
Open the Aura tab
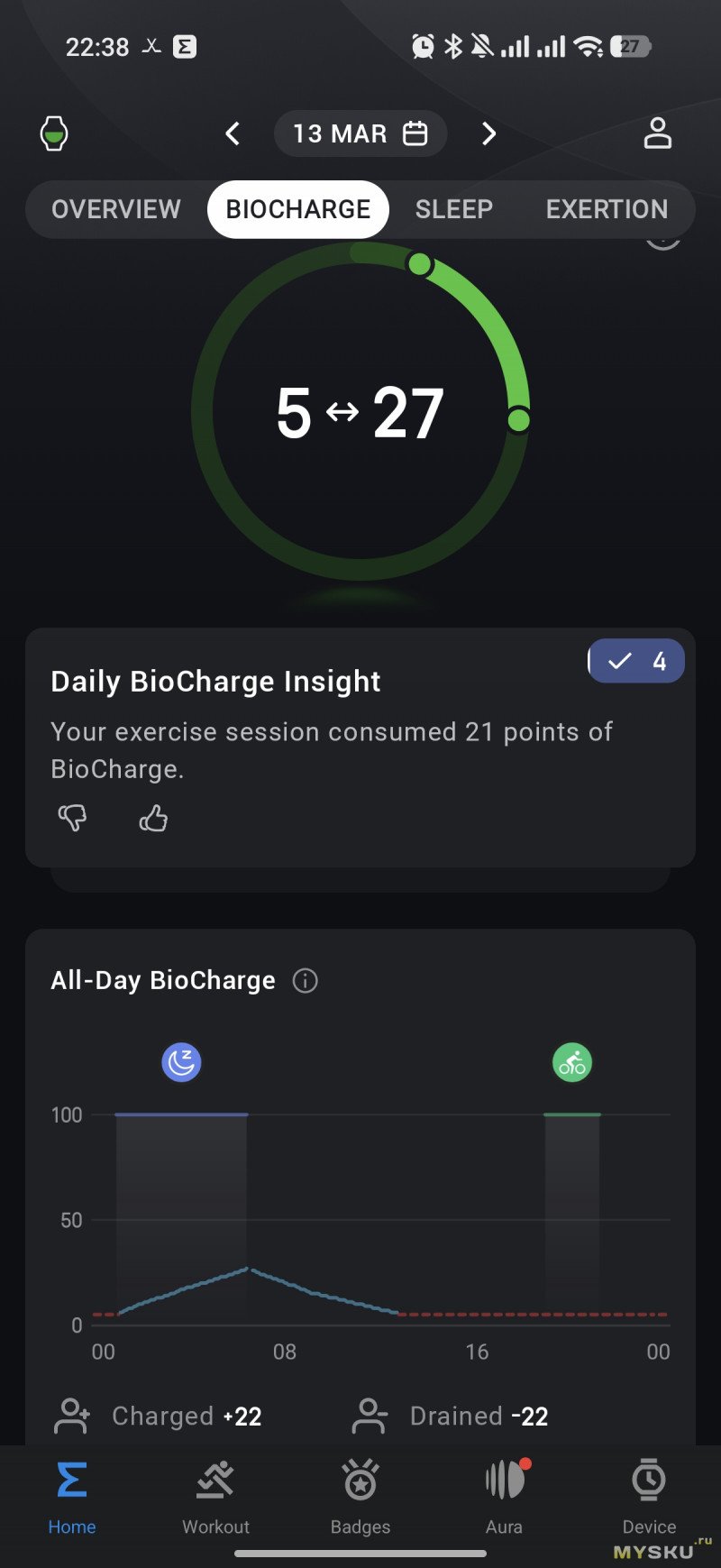tap(505, 1499)
